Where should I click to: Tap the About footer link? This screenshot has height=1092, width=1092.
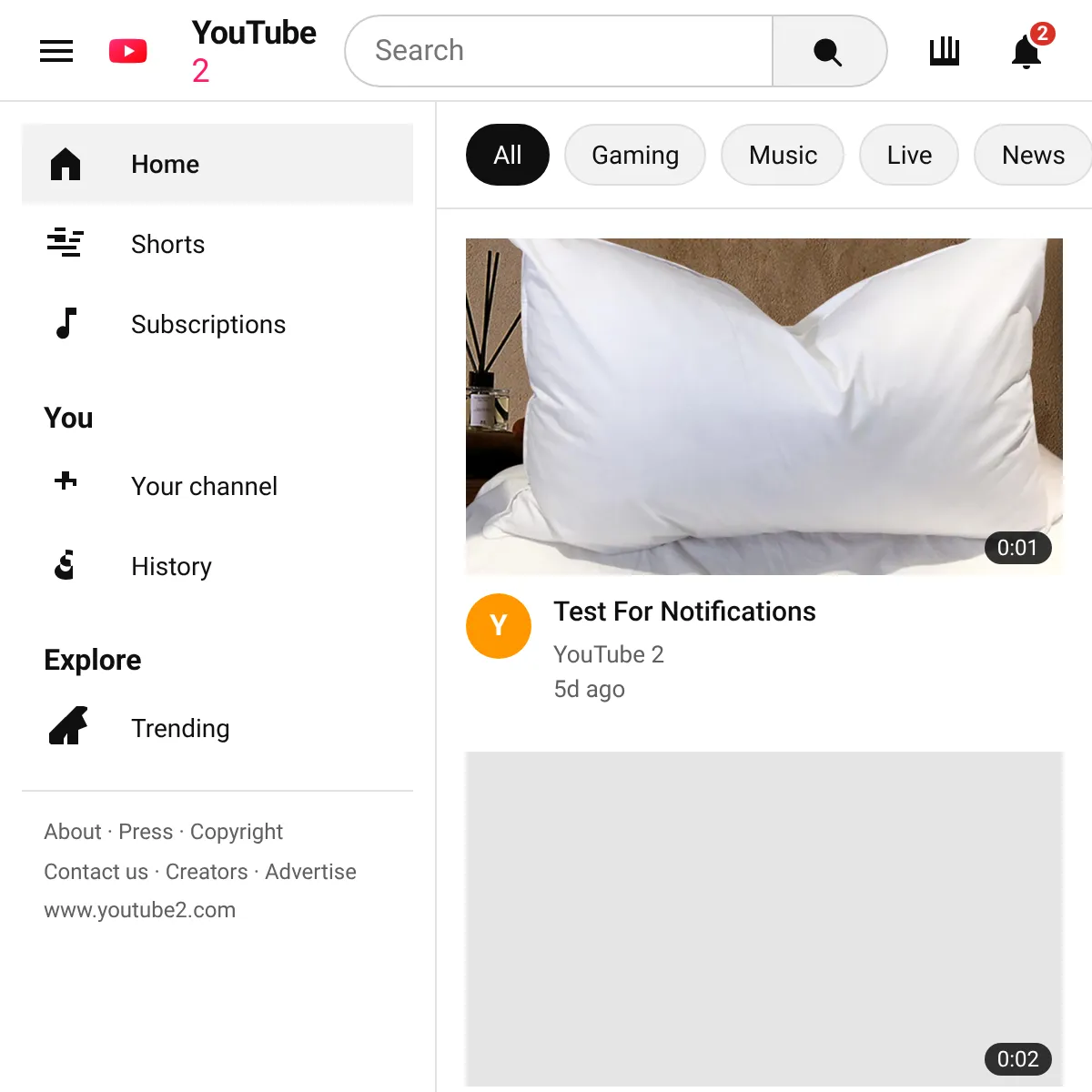coord(73,832)
